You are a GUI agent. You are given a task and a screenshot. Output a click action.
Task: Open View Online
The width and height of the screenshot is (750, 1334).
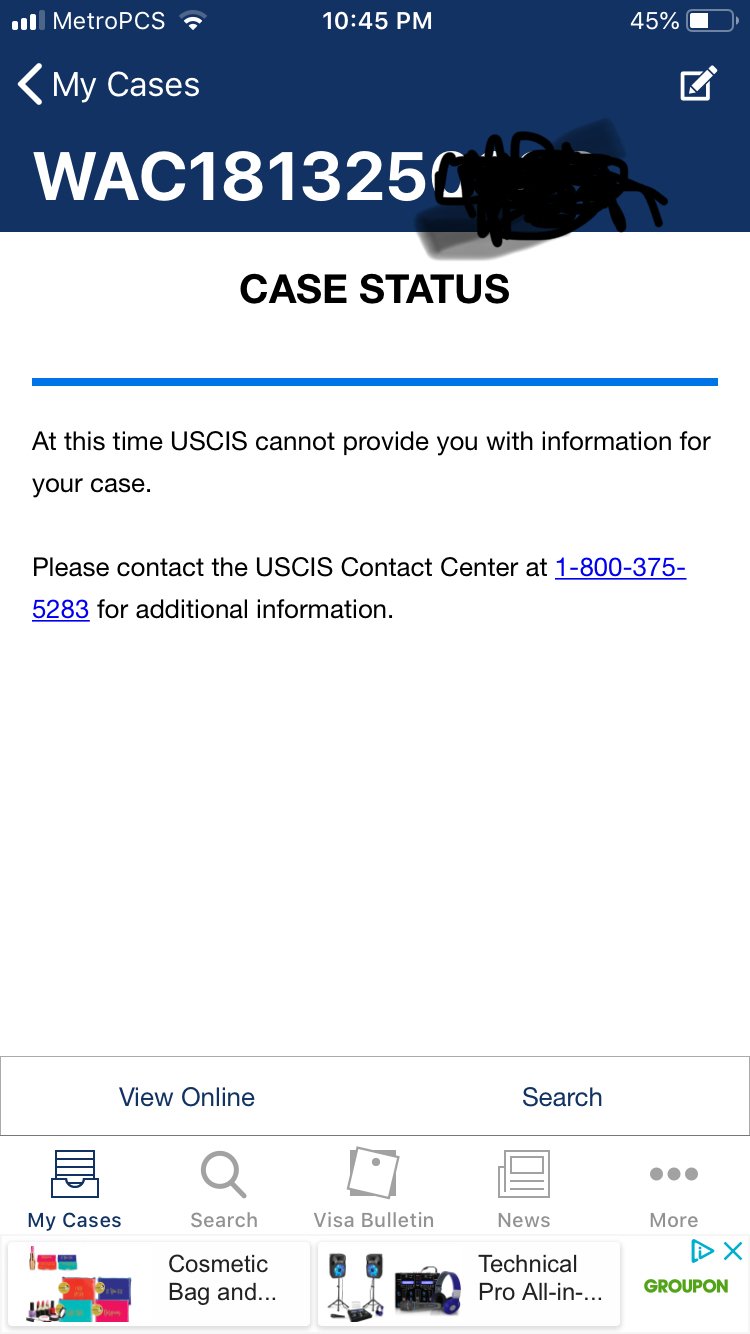(187, 1097)
